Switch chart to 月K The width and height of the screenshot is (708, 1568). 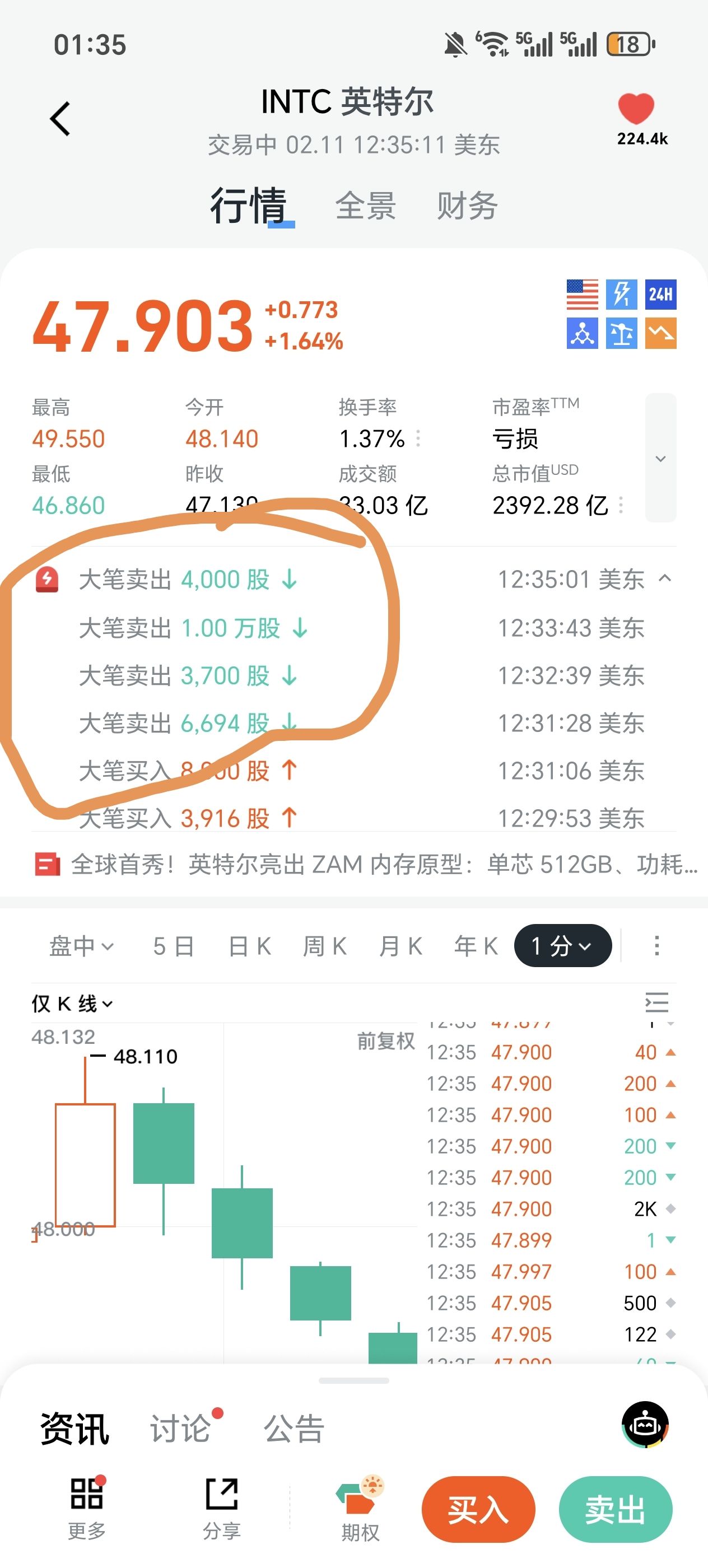(400, 946)
